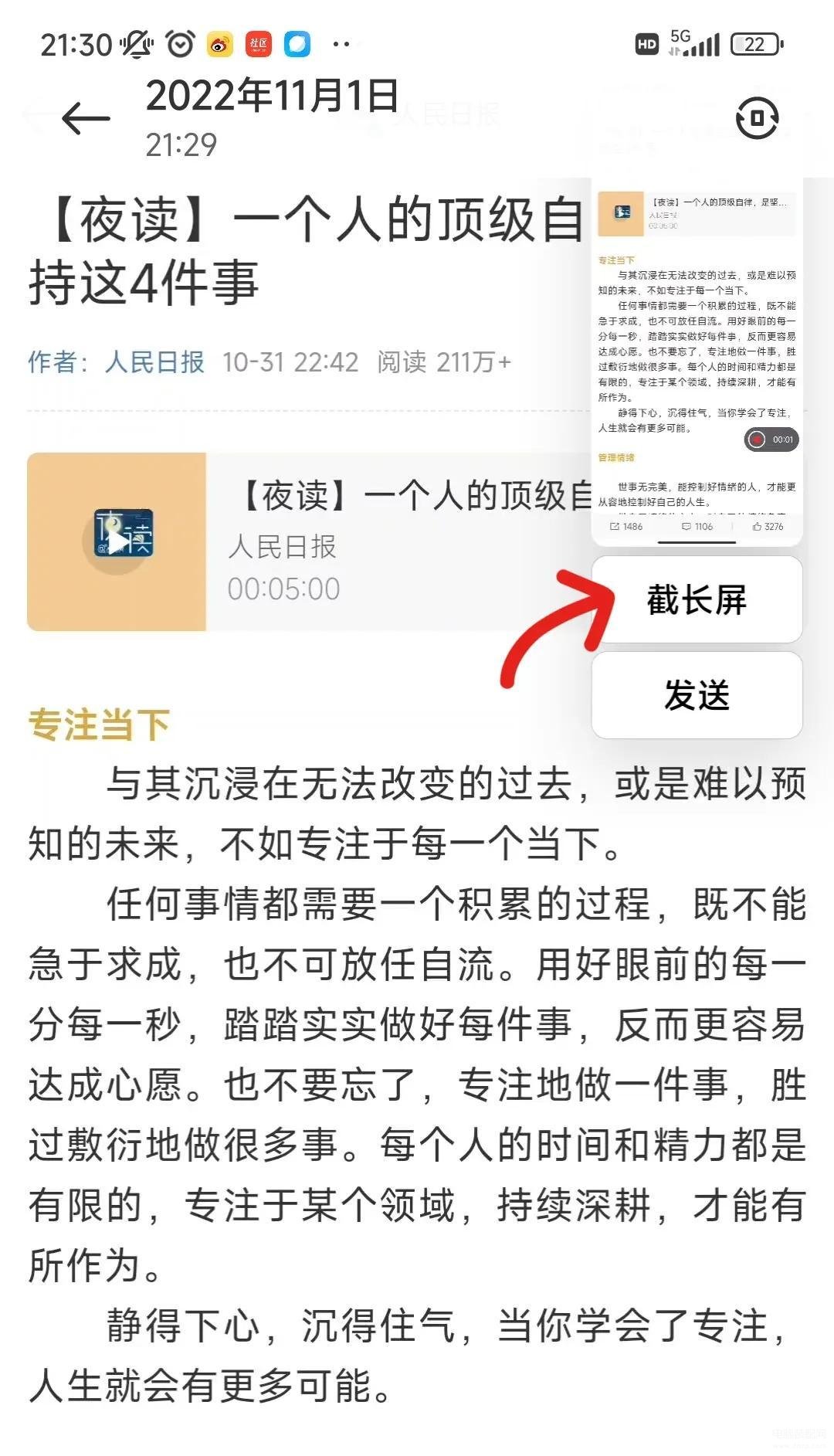Tap the rotate screen icon
Viewport: 834px width, 1456px height.
pos(757,118)
